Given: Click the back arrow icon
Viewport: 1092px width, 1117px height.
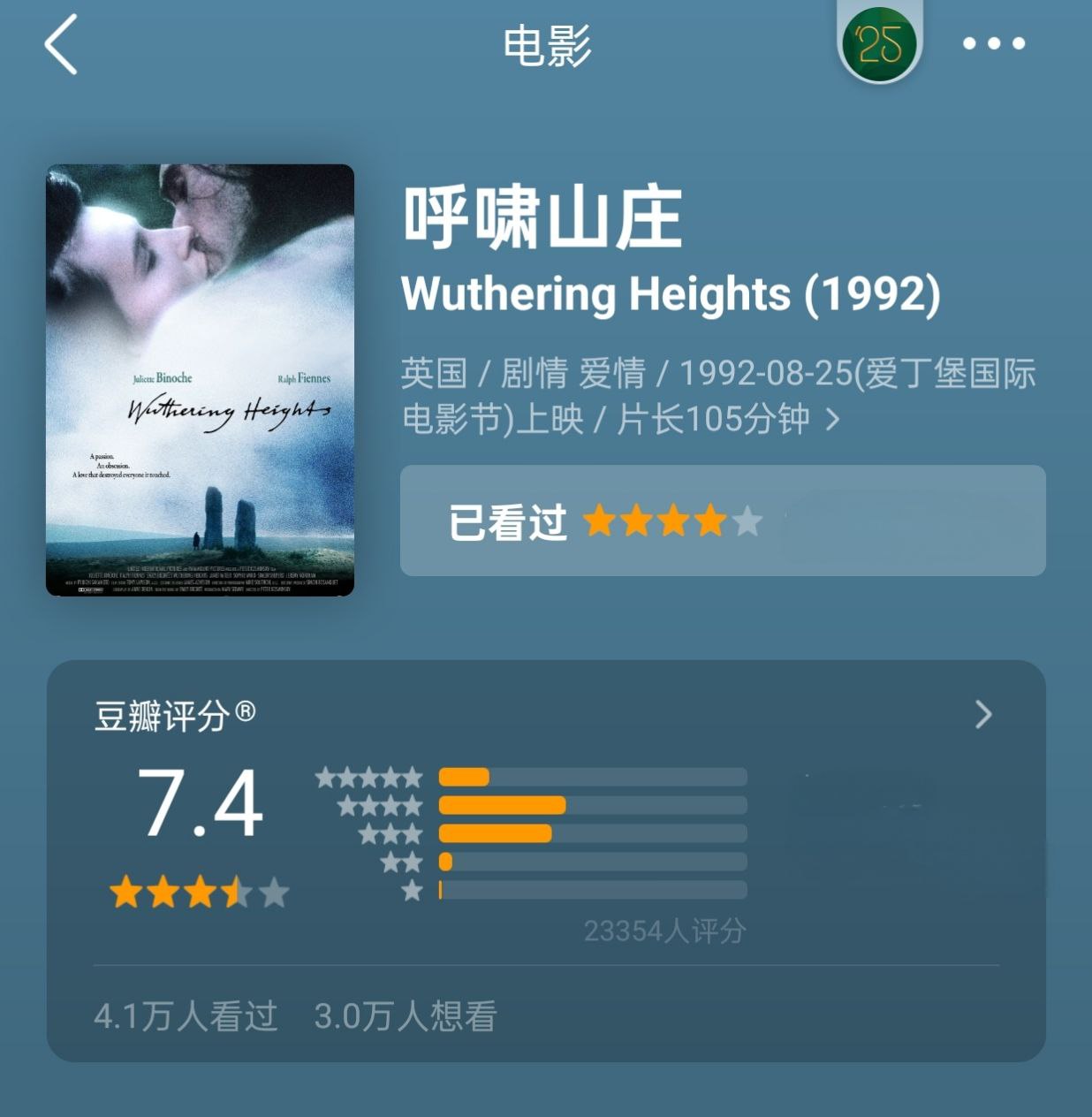Looking at the screenshot, I should [x=59, y=42].
